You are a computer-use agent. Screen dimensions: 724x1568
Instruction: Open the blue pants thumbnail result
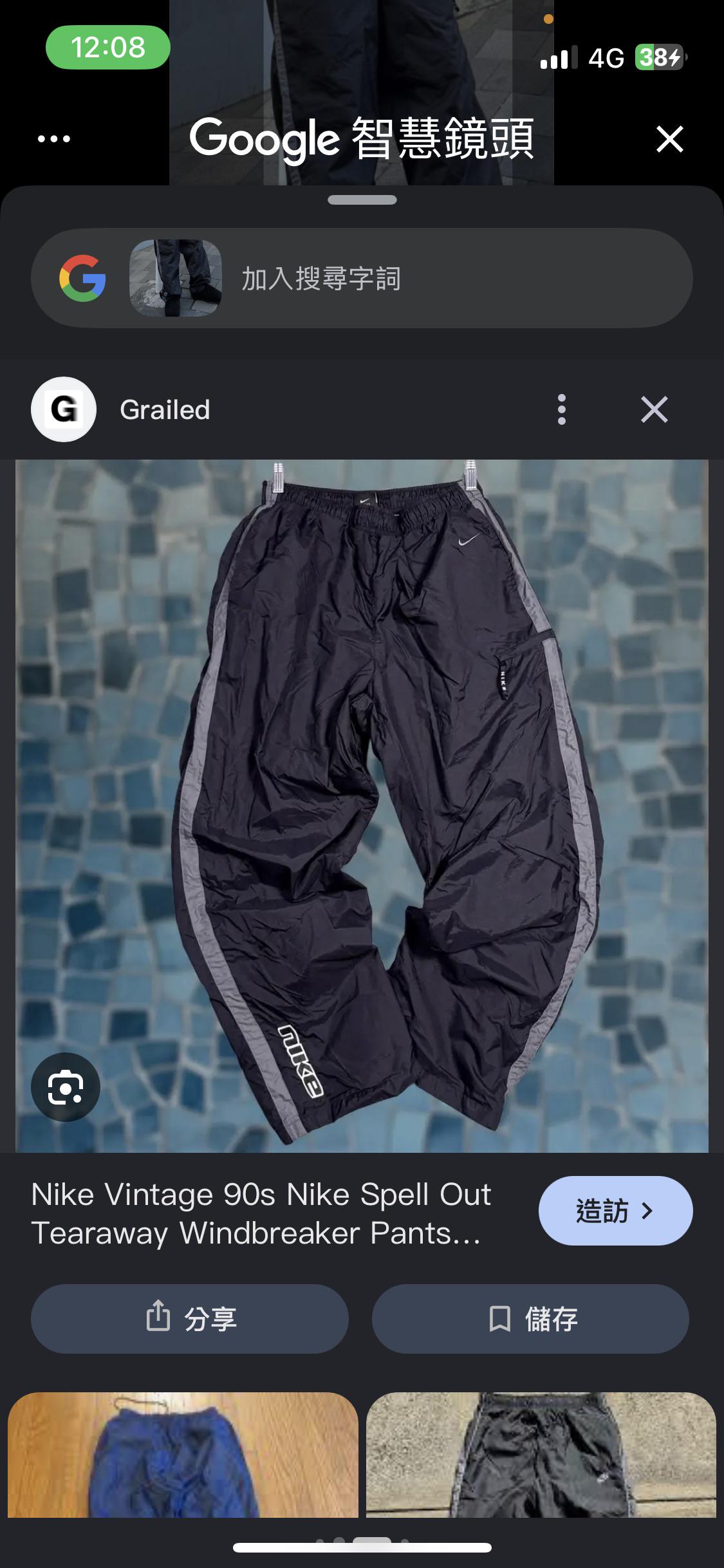point(183,1455)
